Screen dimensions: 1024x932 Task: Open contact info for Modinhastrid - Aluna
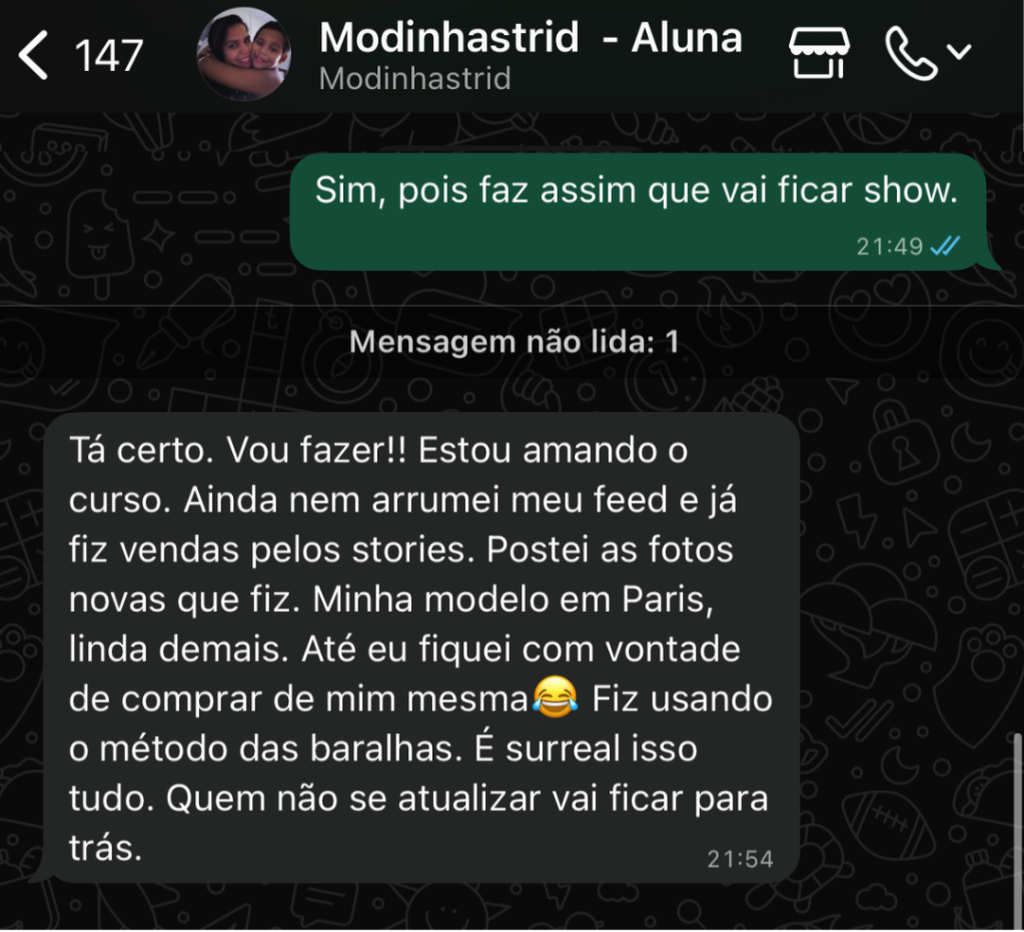530,54
